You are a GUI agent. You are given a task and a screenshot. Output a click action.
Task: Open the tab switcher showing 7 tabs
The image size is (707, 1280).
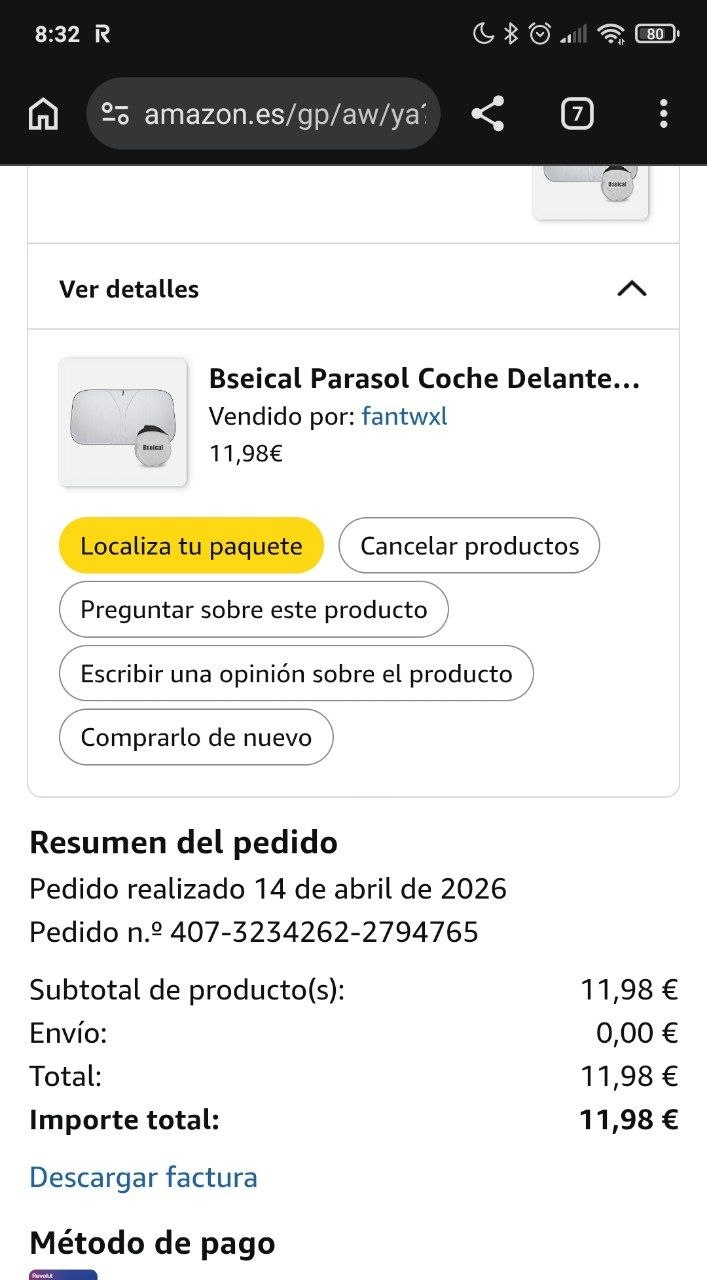(576, 115)
